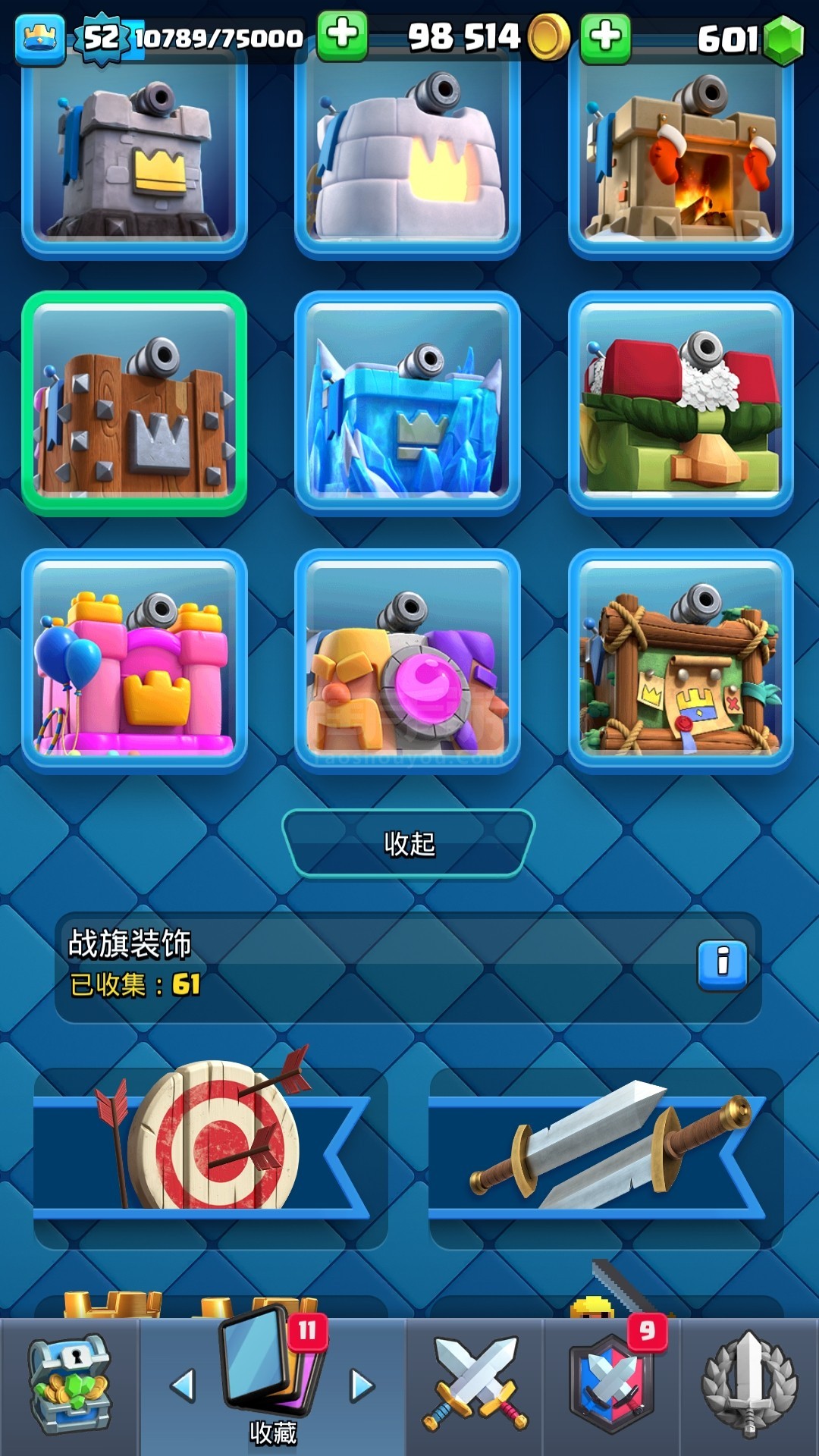This screenshot has height=1456, width=819.
Task: Open the treasure chest shop tab
Action: [x=69, y=1386]
